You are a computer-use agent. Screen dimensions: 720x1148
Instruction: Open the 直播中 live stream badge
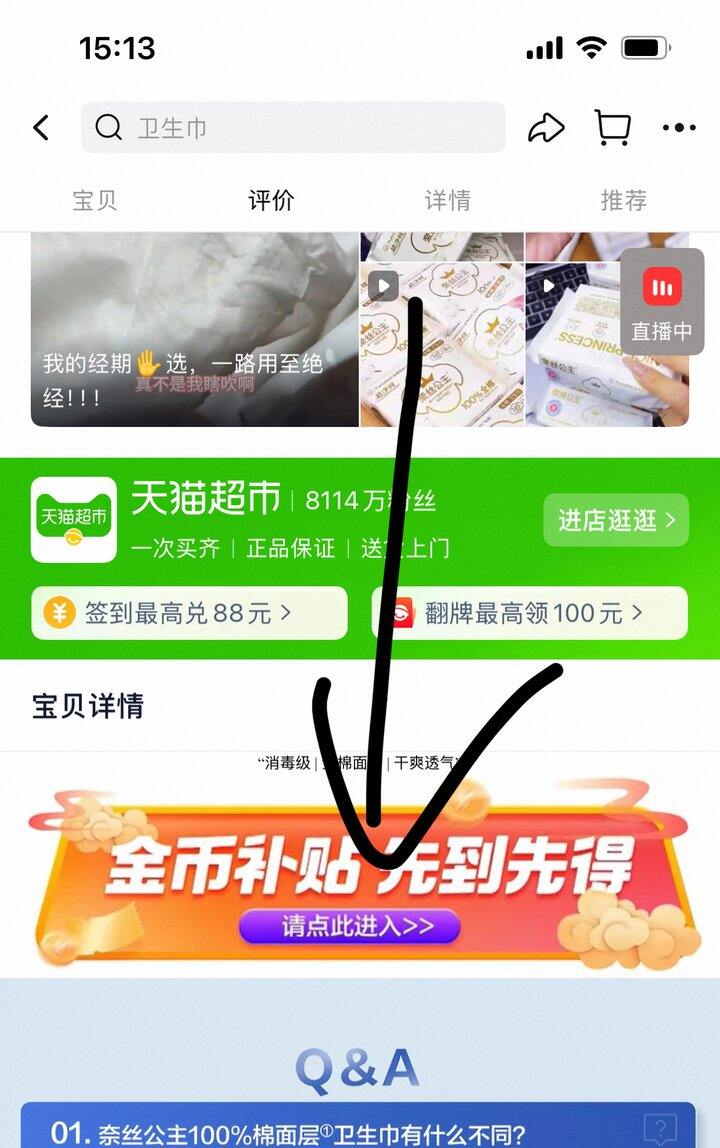[x=661, y=302]
